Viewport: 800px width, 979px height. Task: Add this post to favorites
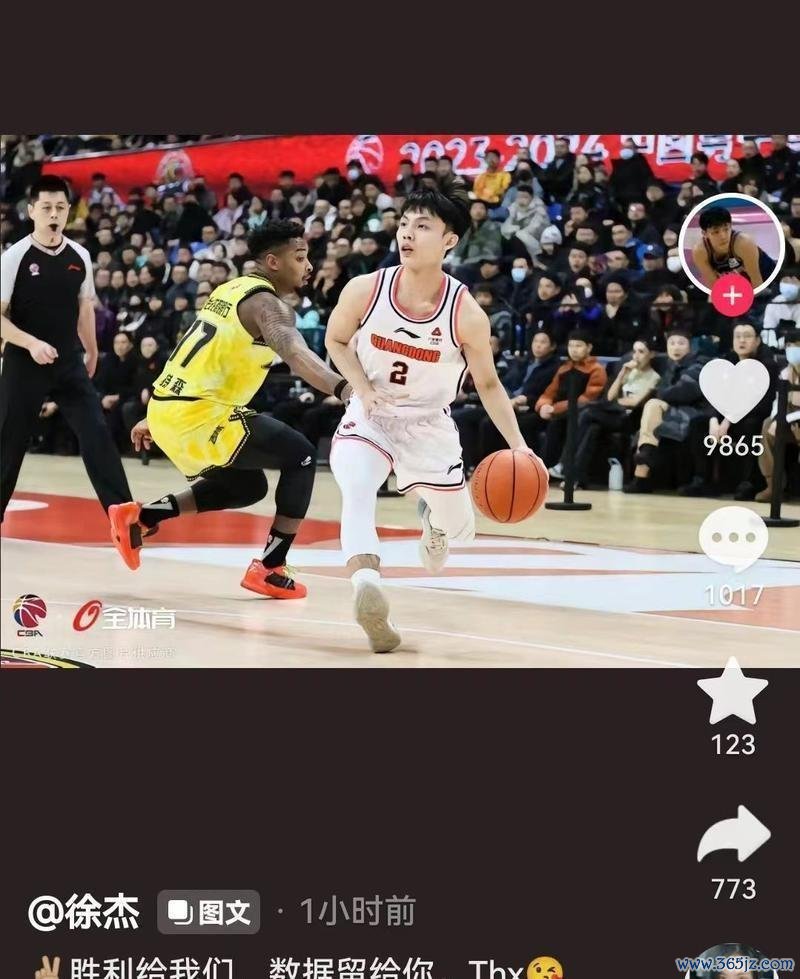(x=733, y=692)
